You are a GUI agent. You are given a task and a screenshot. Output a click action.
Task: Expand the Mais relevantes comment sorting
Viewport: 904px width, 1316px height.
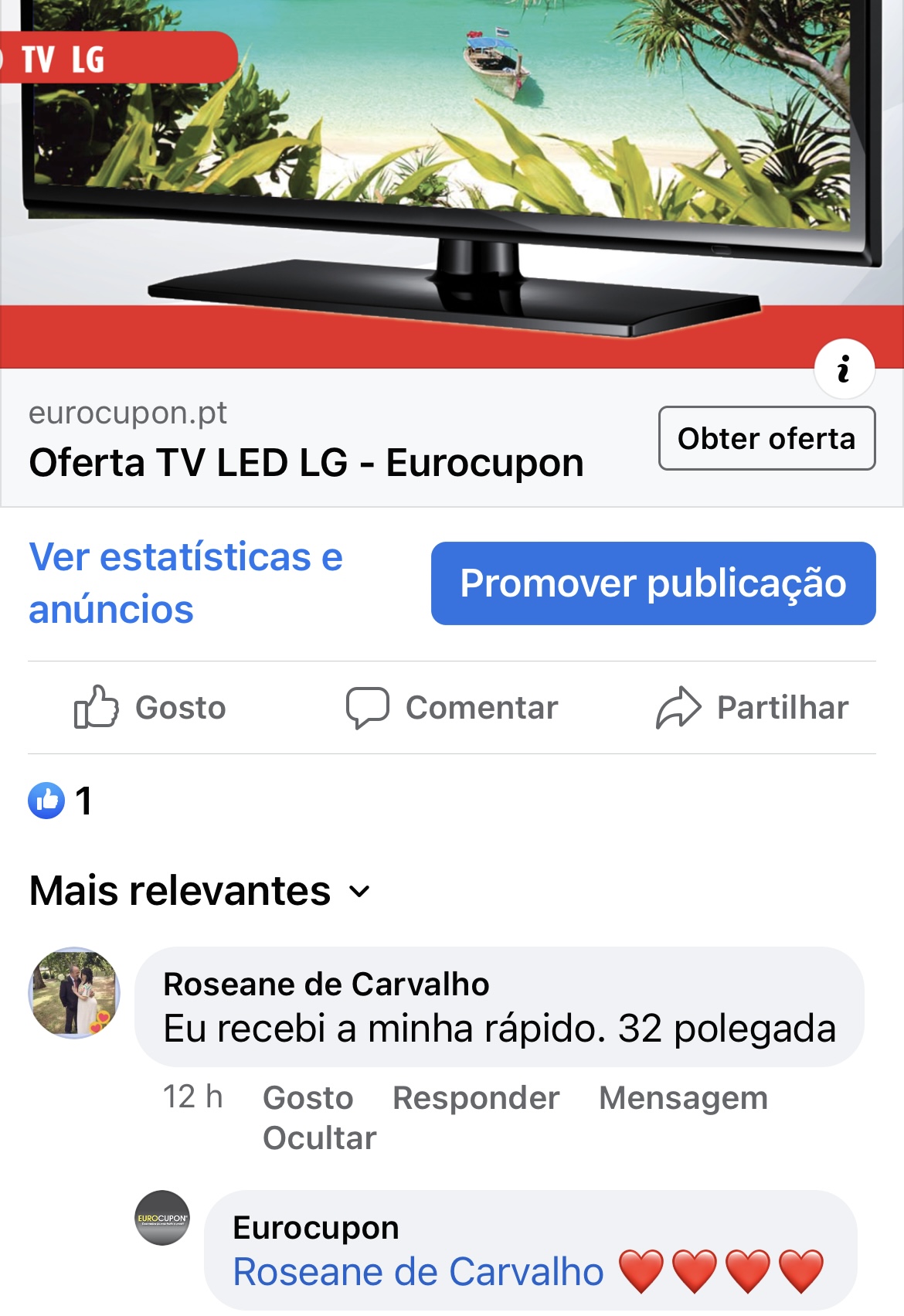tap(199, 891)
